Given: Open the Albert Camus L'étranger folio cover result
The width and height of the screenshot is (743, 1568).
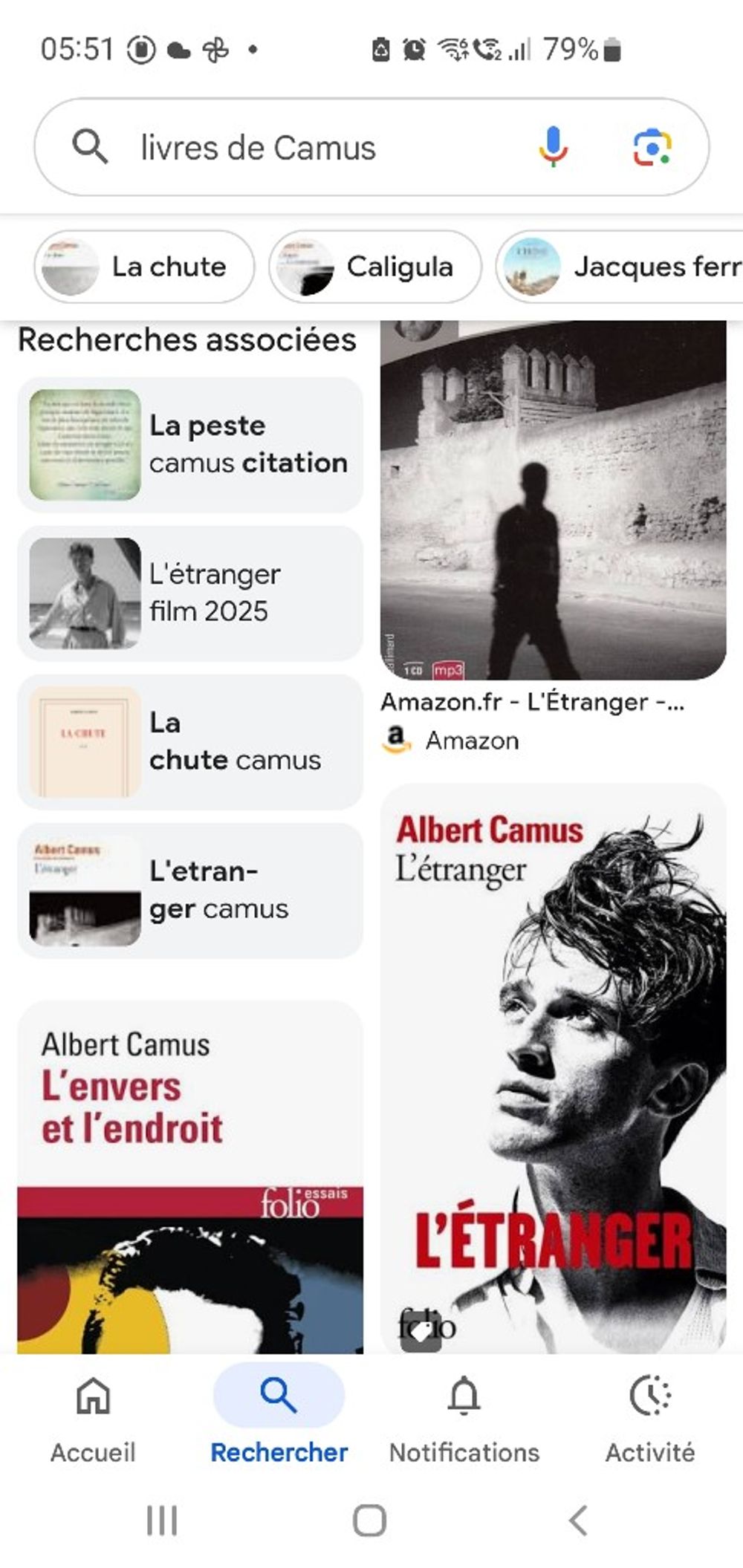Looking at the screenshot, I should [553, 1070].
